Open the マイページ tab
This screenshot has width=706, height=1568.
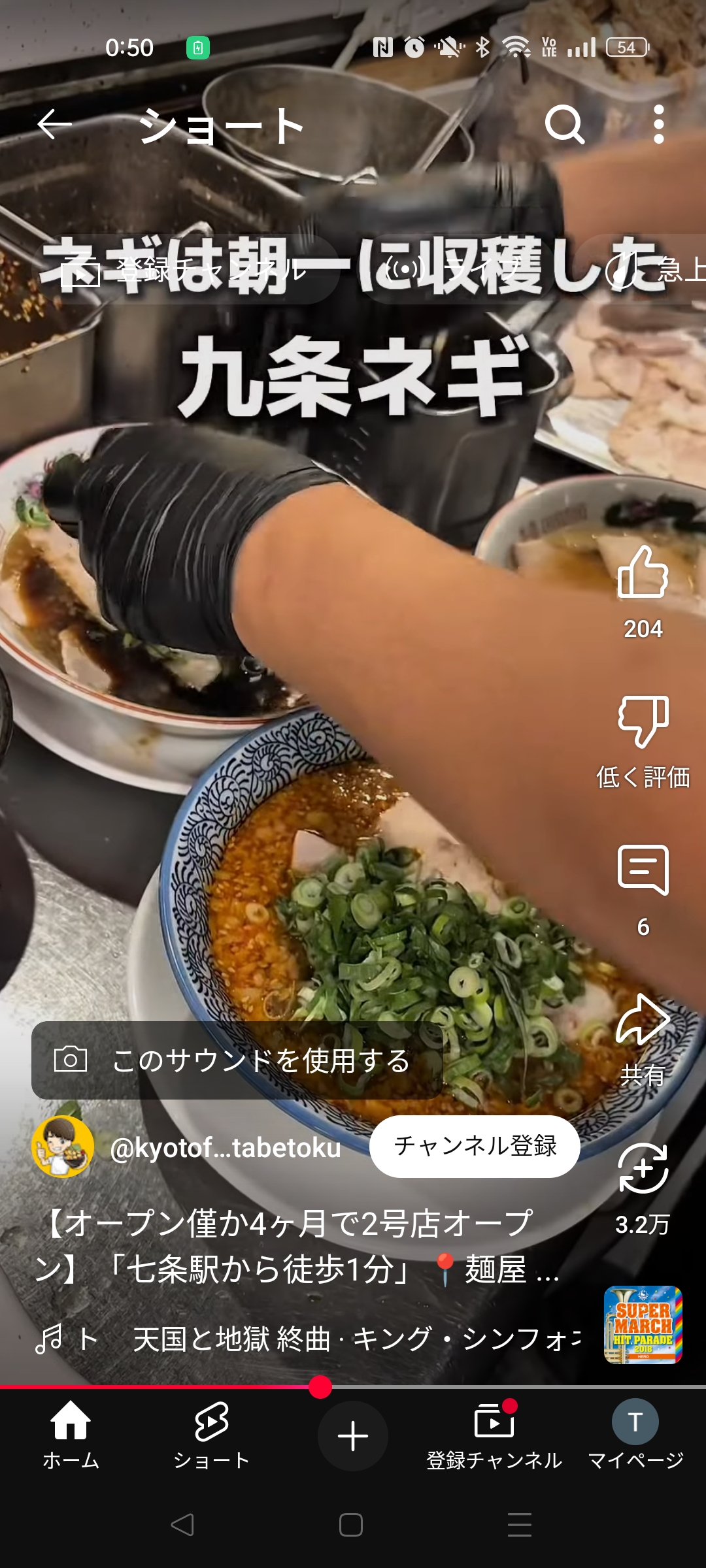pyautogui.click(x=635, y=1435)
